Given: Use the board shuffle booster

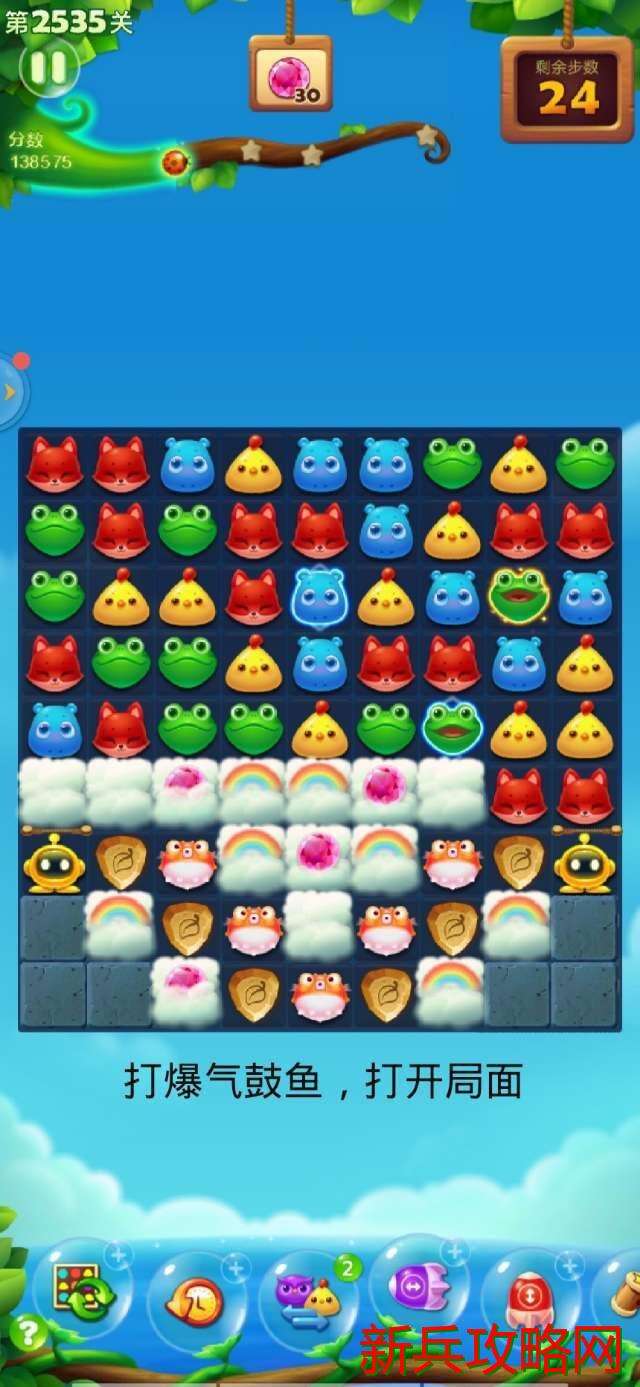Looking at the screenshot, I should 83,1289.
